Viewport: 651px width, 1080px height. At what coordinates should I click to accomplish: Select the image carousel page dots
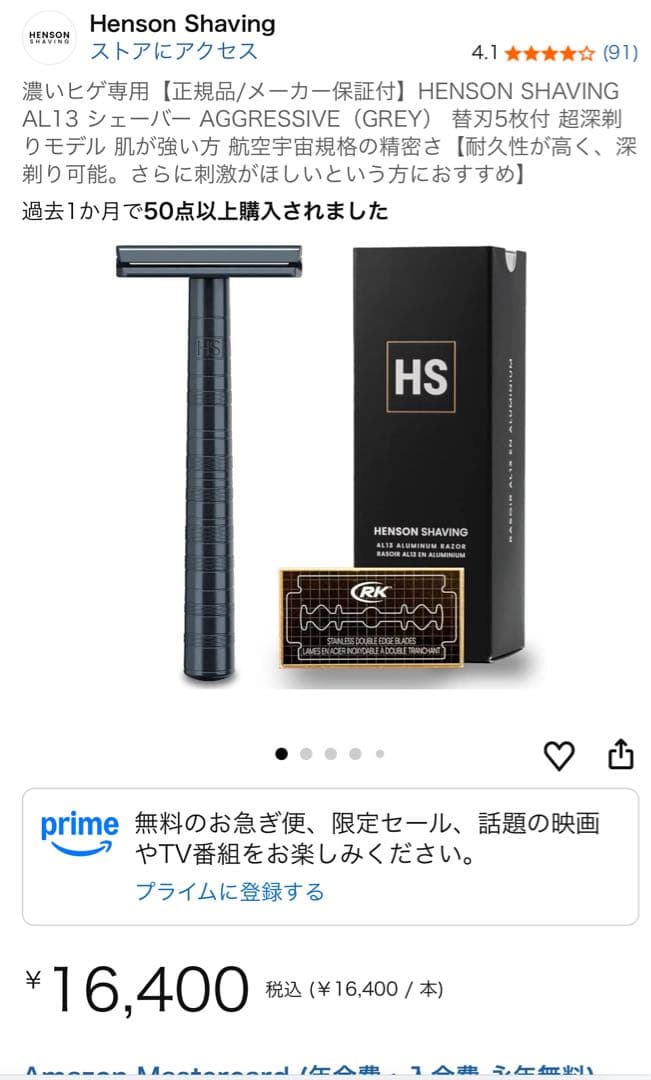[x=330, y=754]
